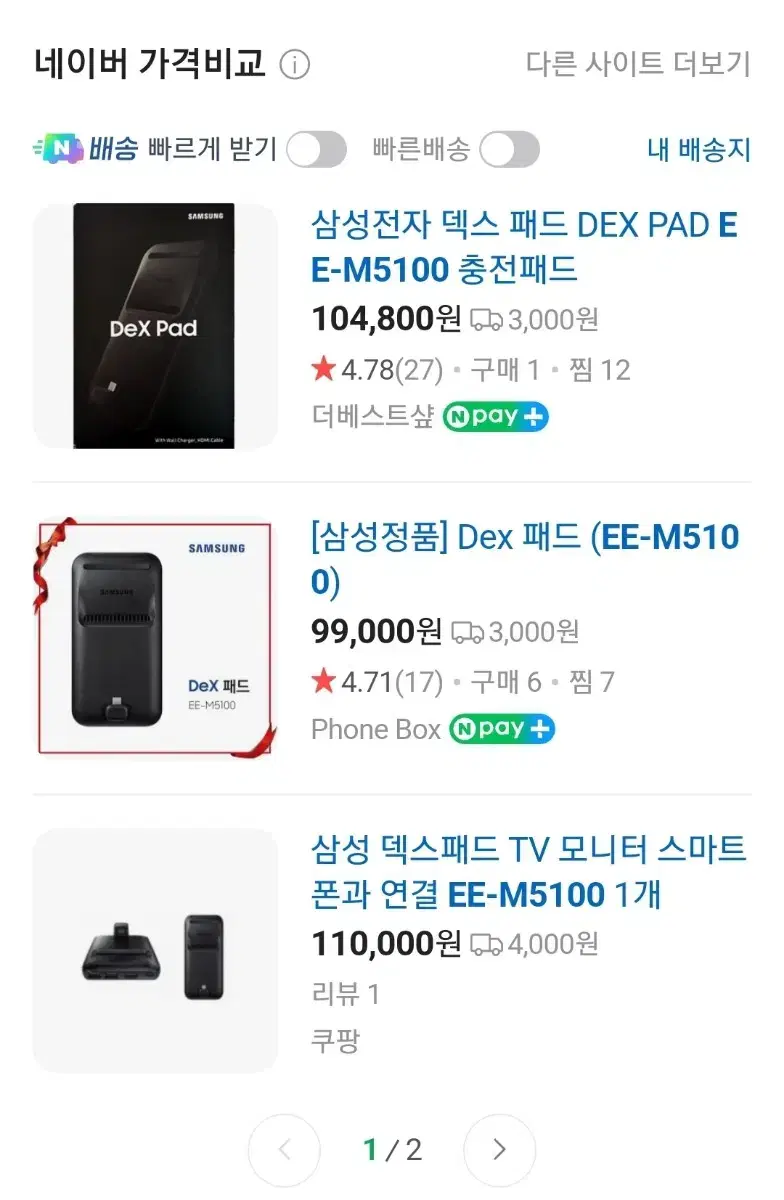Open 내 배송지 settings
This screenshot has height=1200, width=784.
tap(699, 148)
